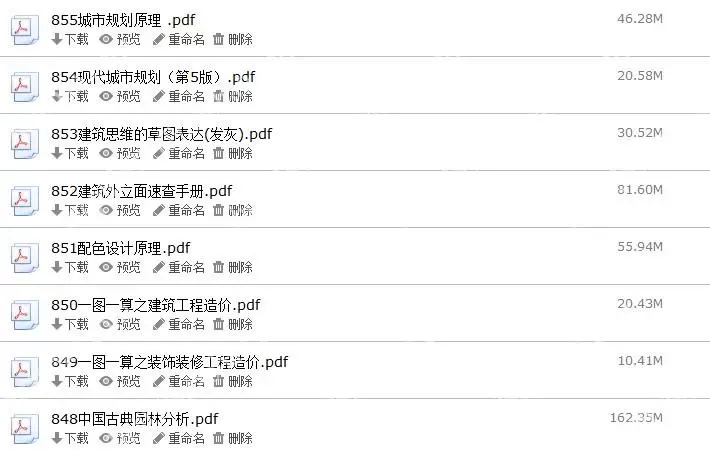Open file 853建筑思维的草图表达(发灰).pdf

(x=161, y=134)
